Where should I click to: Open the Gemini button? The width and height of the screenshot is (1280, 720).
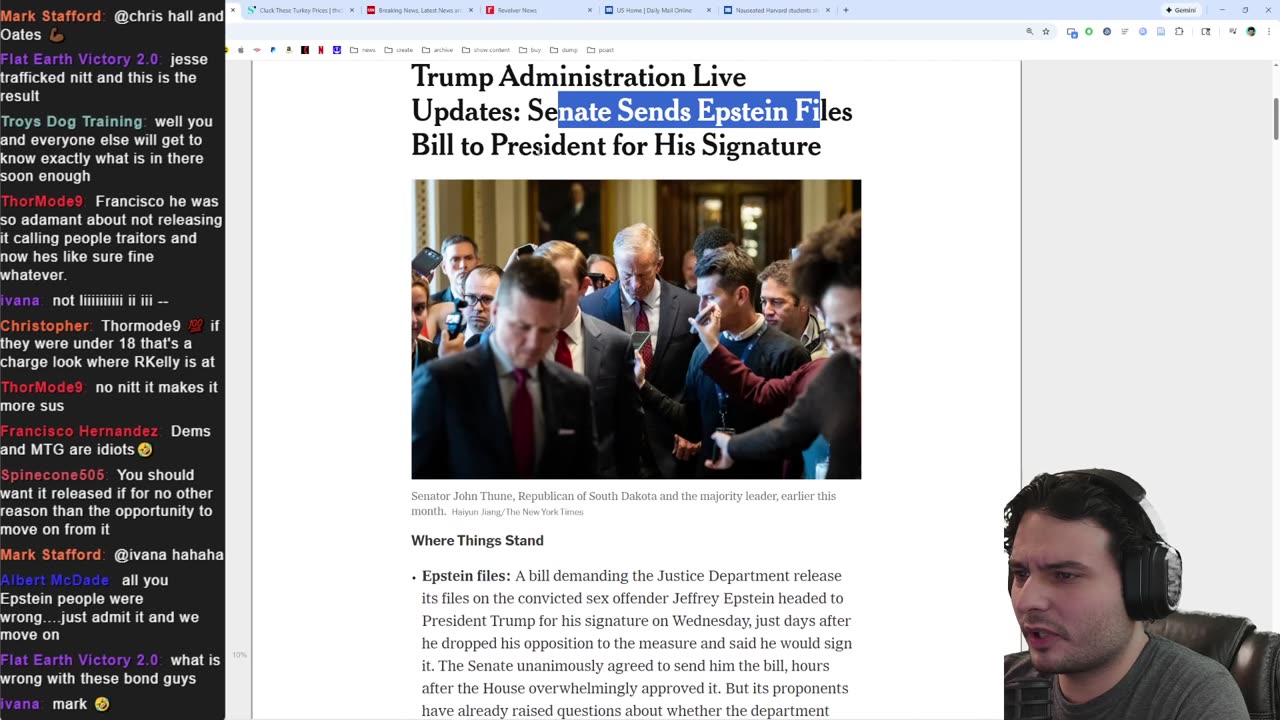pos(1180,10)
